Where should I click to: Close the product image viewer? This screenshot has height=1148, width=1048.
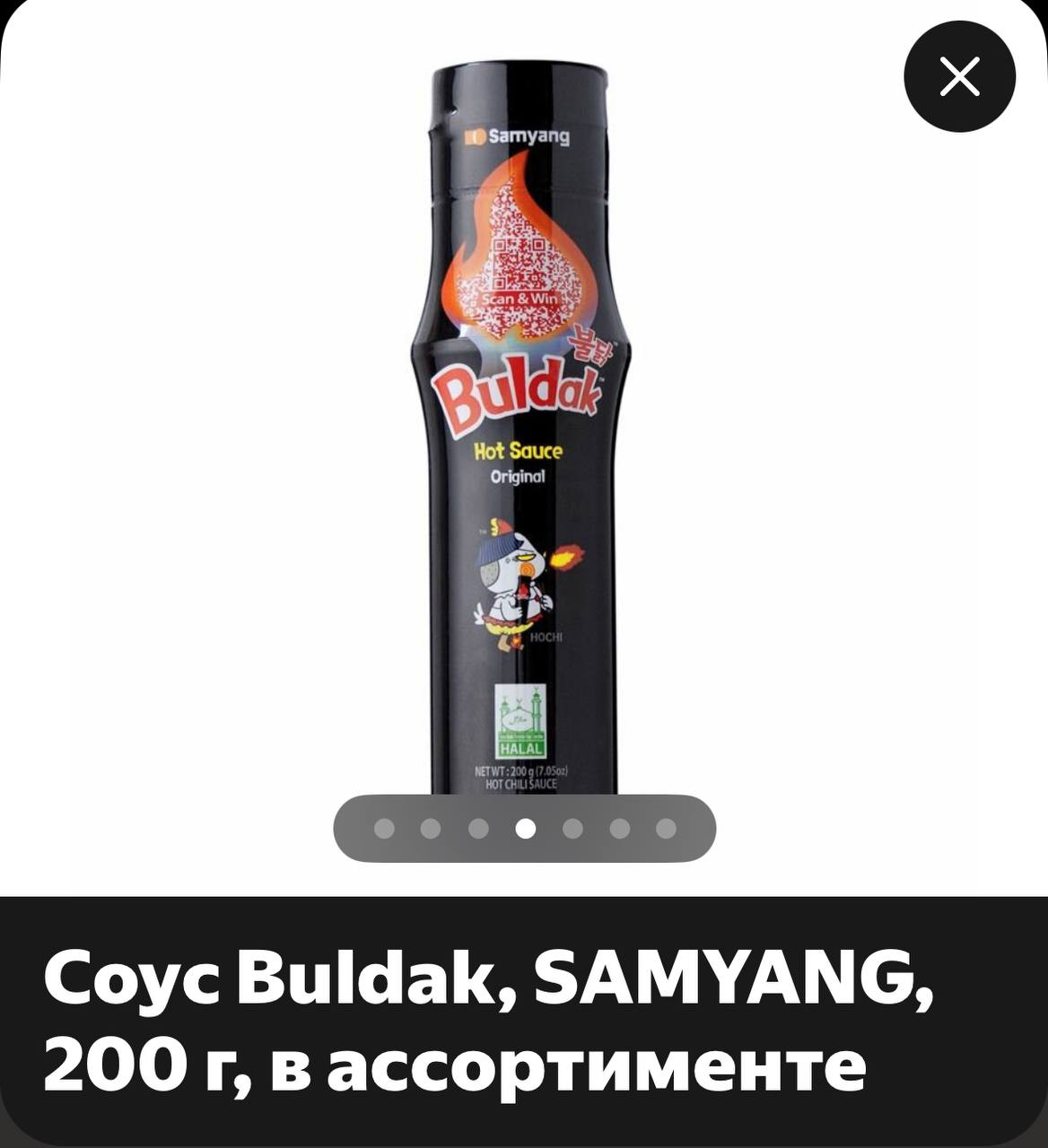click(x=959, y=77)
